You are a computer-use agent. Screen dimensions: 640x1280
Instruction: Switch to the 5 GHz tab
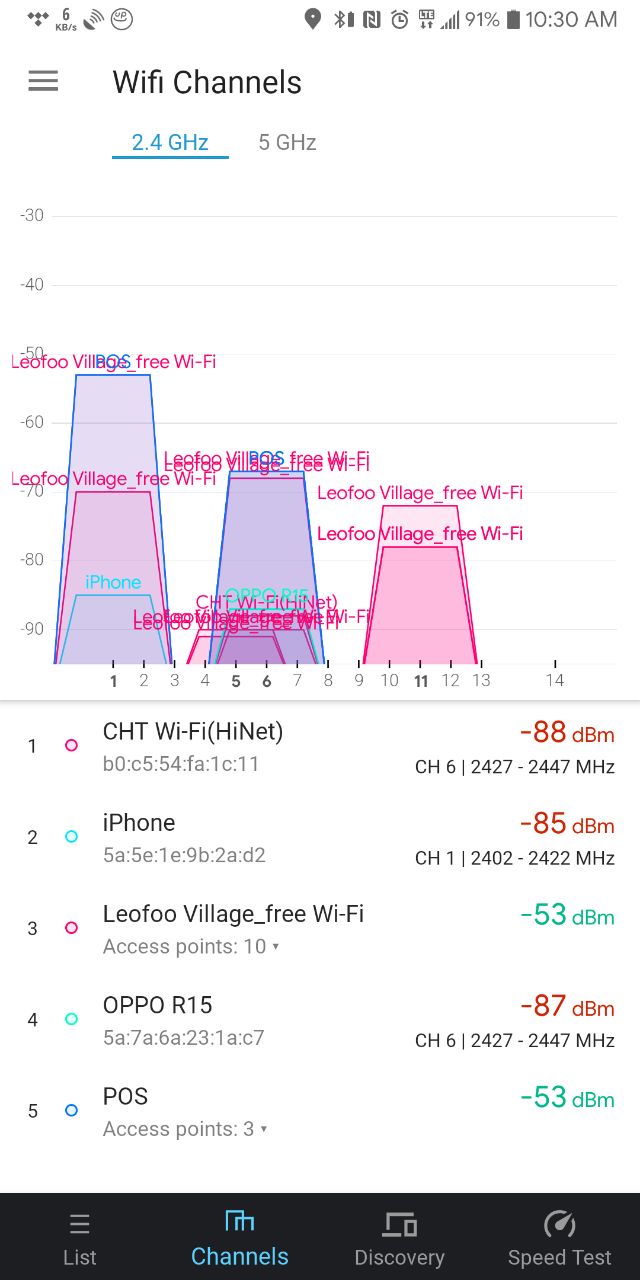287,143
